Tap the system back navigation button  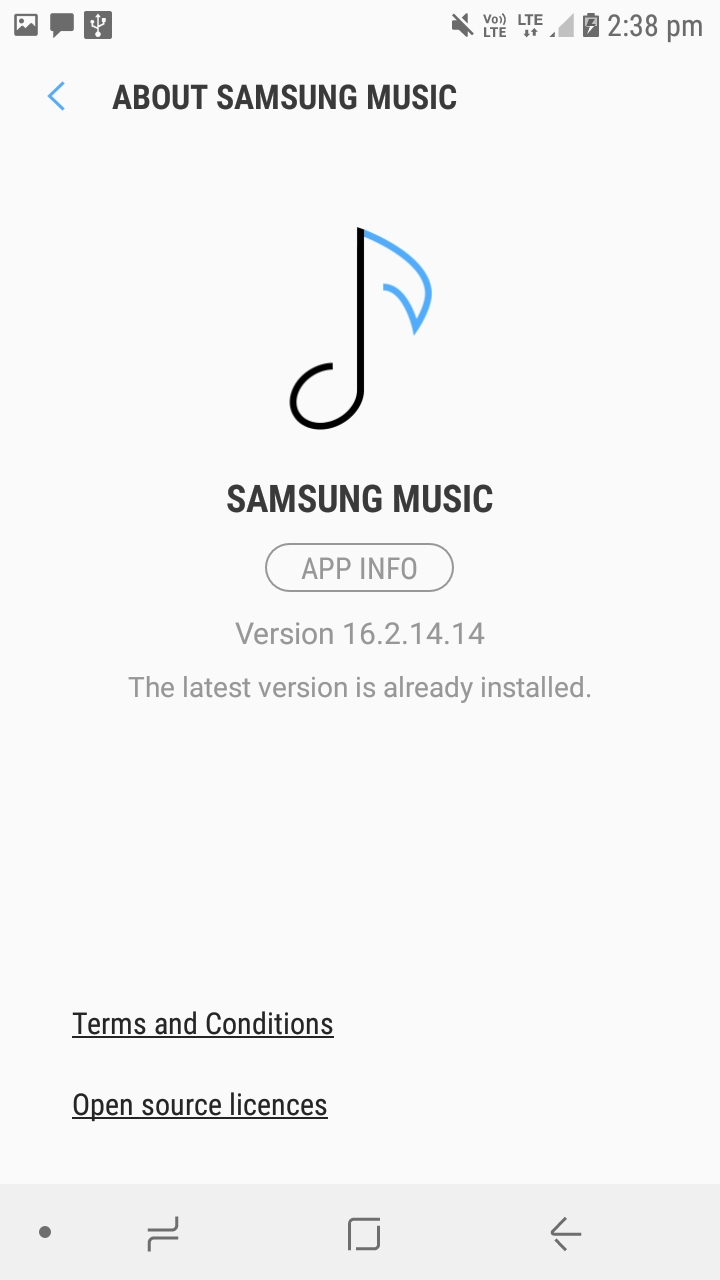(x=565, y=1233)
